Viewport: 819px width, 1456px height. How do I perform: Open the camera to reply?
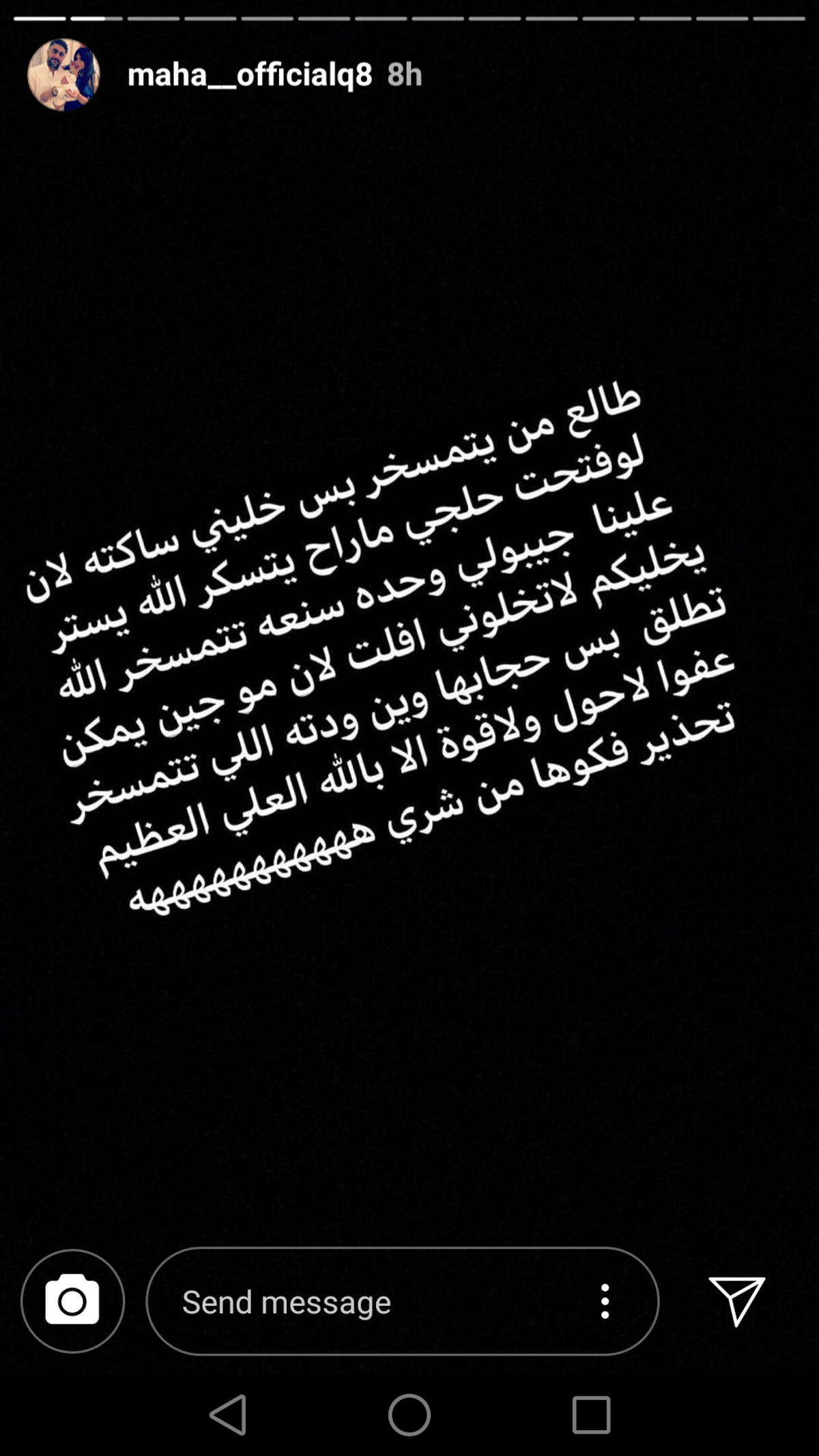[72, 1301]
